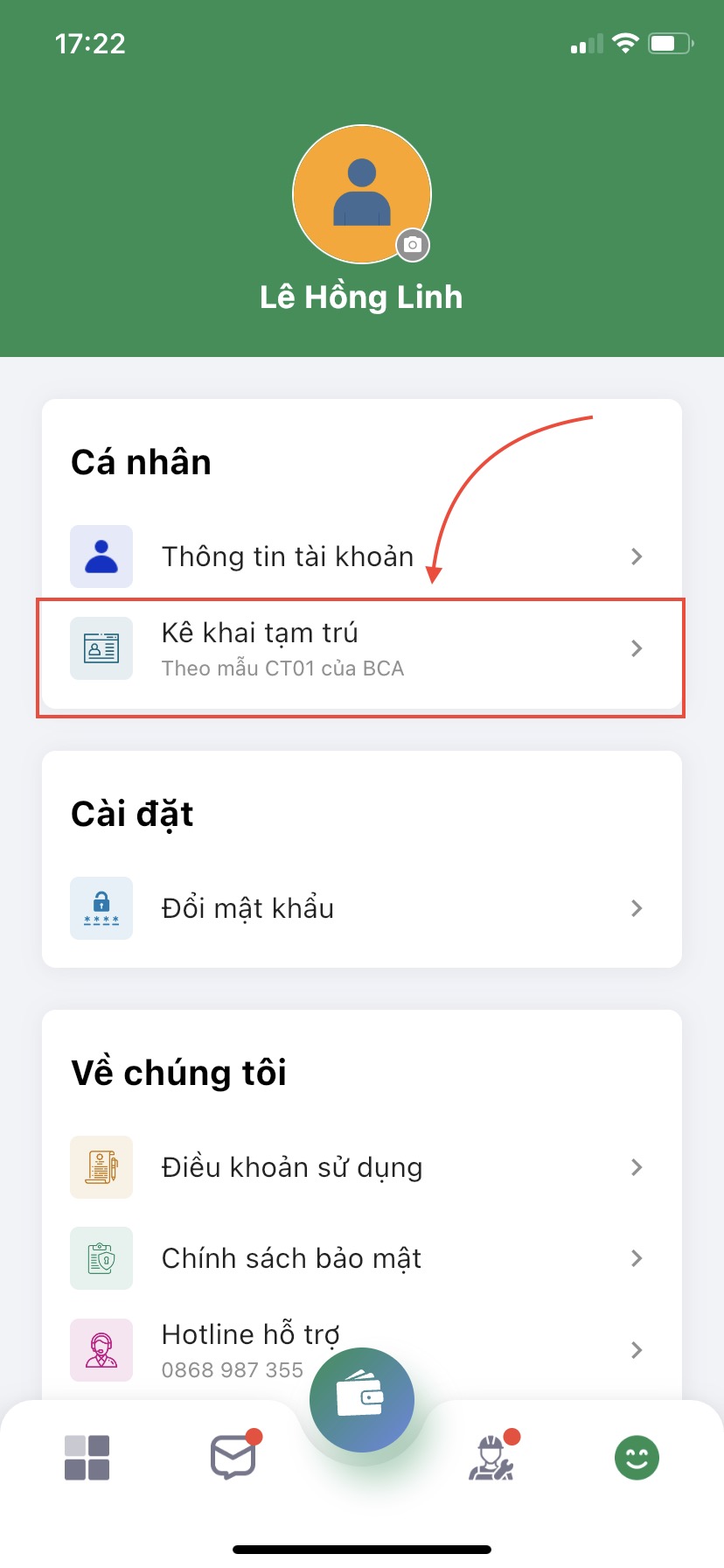Open Chính sách bảo mật
Image resolution: width=724 pixels, height=1568 pixels.
tap(360, 1258)
